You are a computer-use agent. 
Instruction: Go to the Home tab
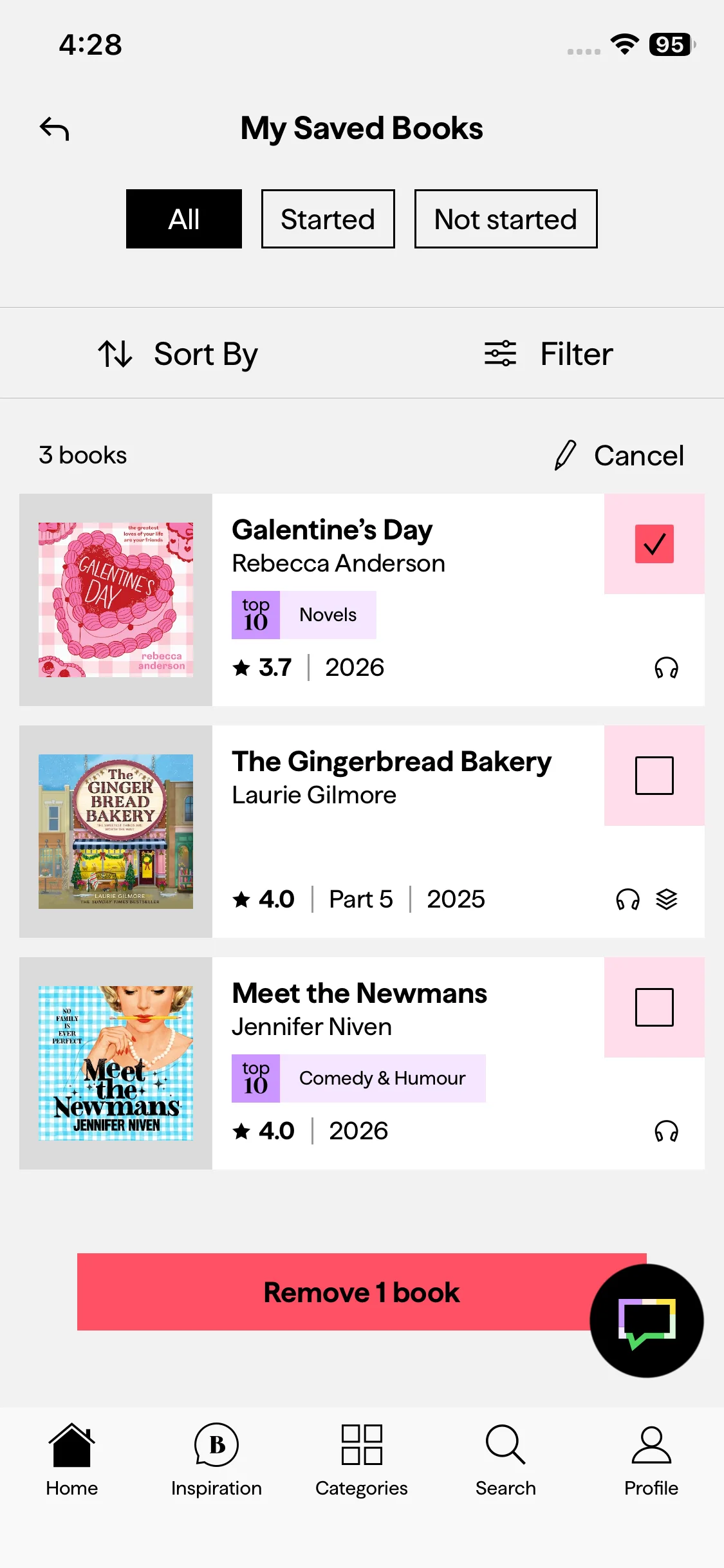click(x=72, y=1460)
